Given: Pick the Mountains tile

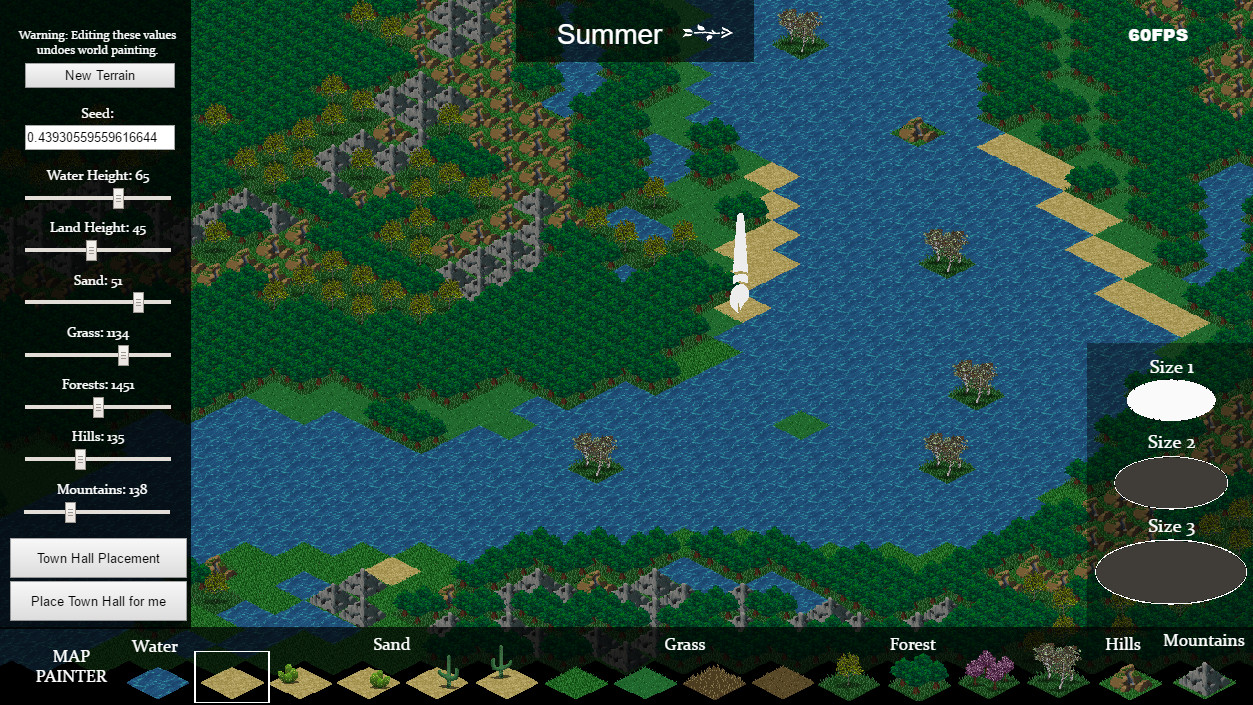Looking at the screenshot, I should 1204,678.
